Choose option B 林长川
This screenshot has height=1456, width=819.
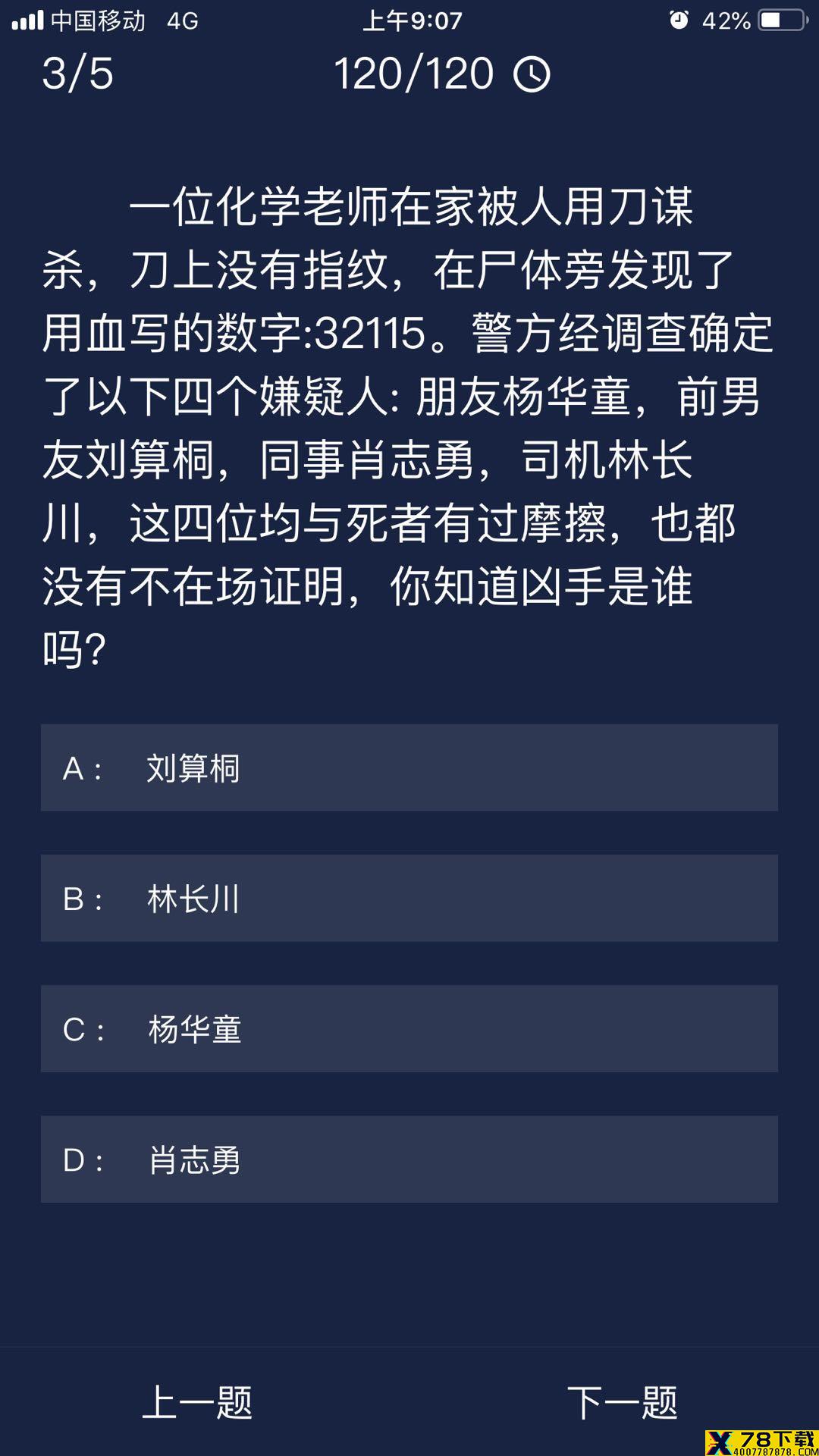409,898
